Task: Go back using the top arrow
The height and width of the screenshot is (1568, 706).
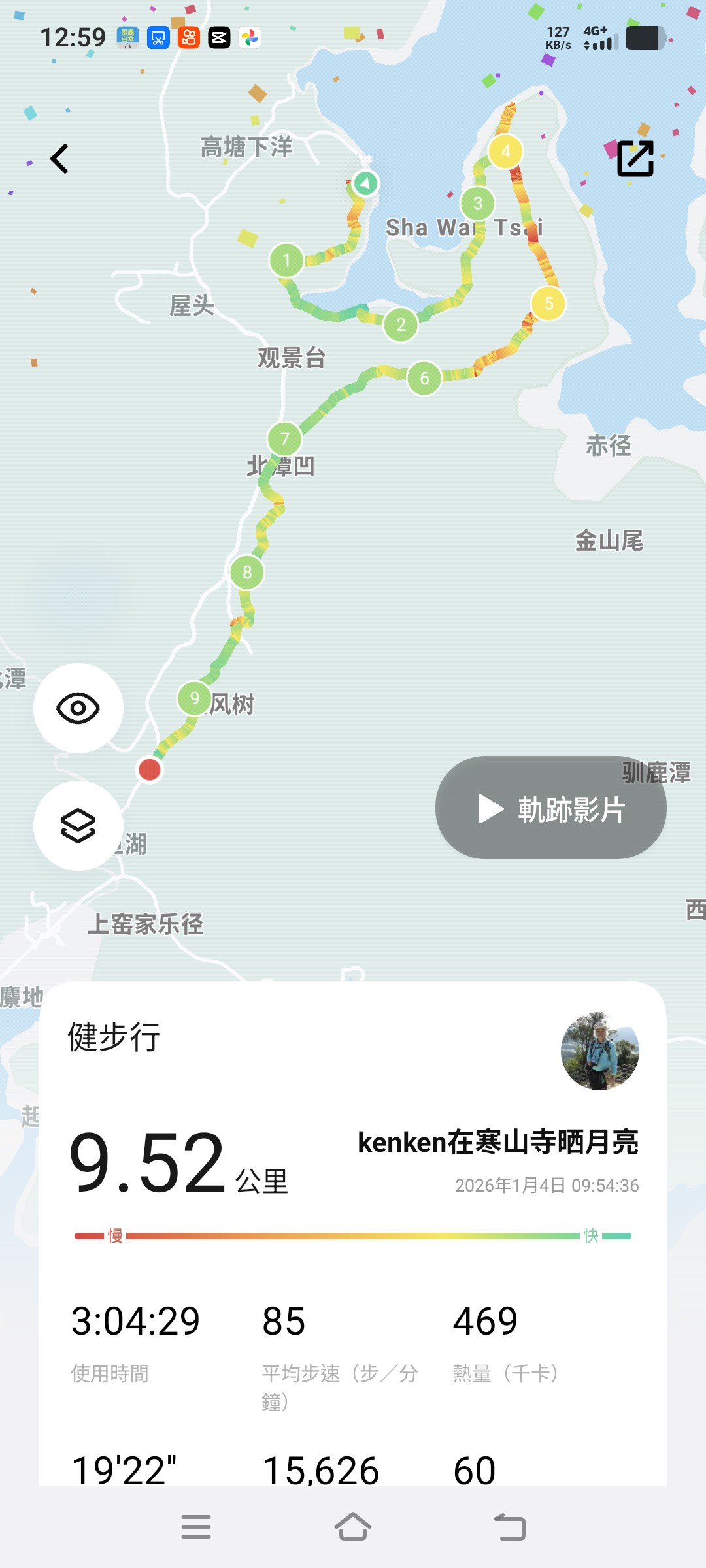Action: coord(59,159)
